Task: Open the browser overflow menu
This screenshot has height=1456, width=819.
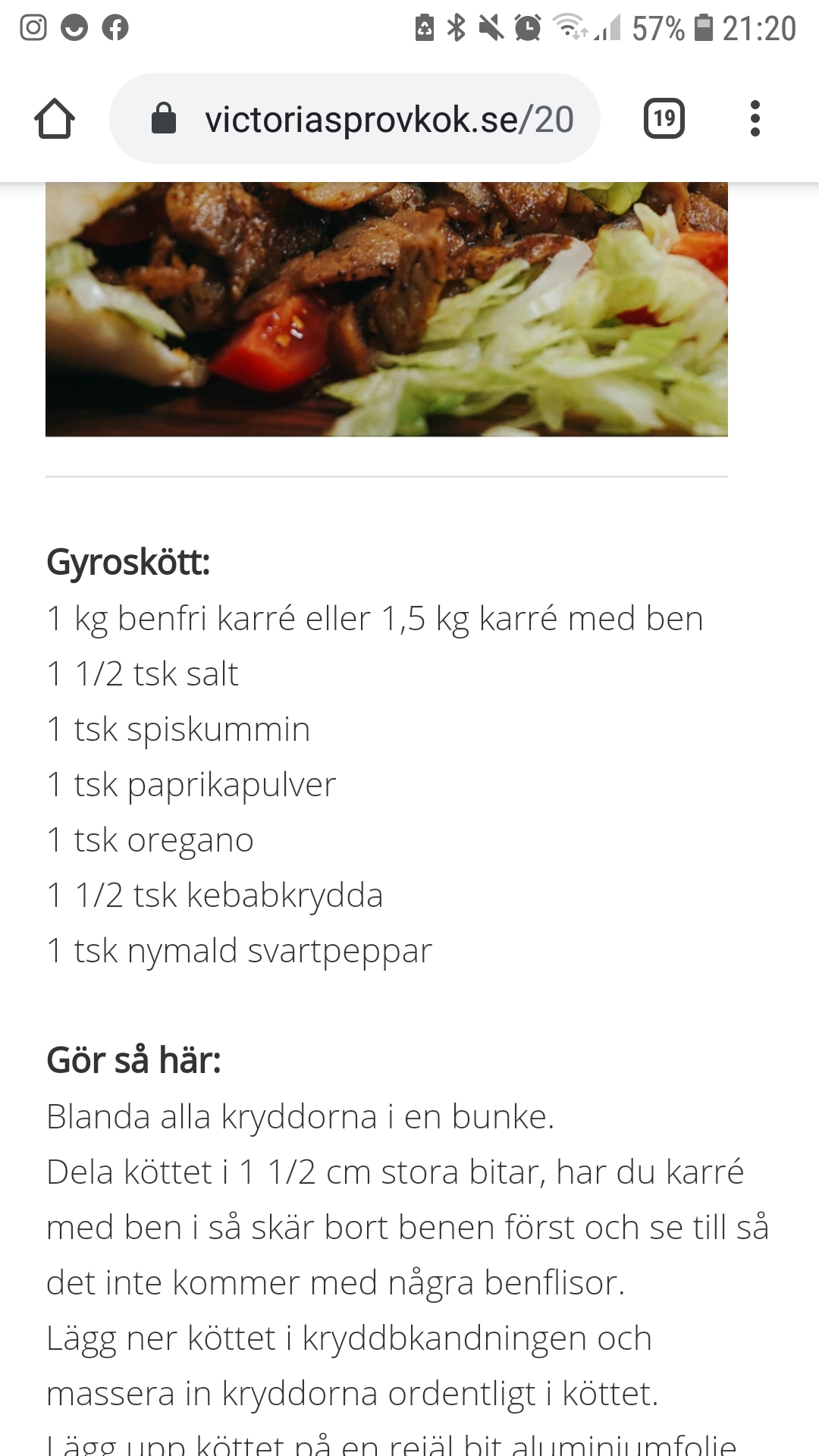Action: [755, 118]
